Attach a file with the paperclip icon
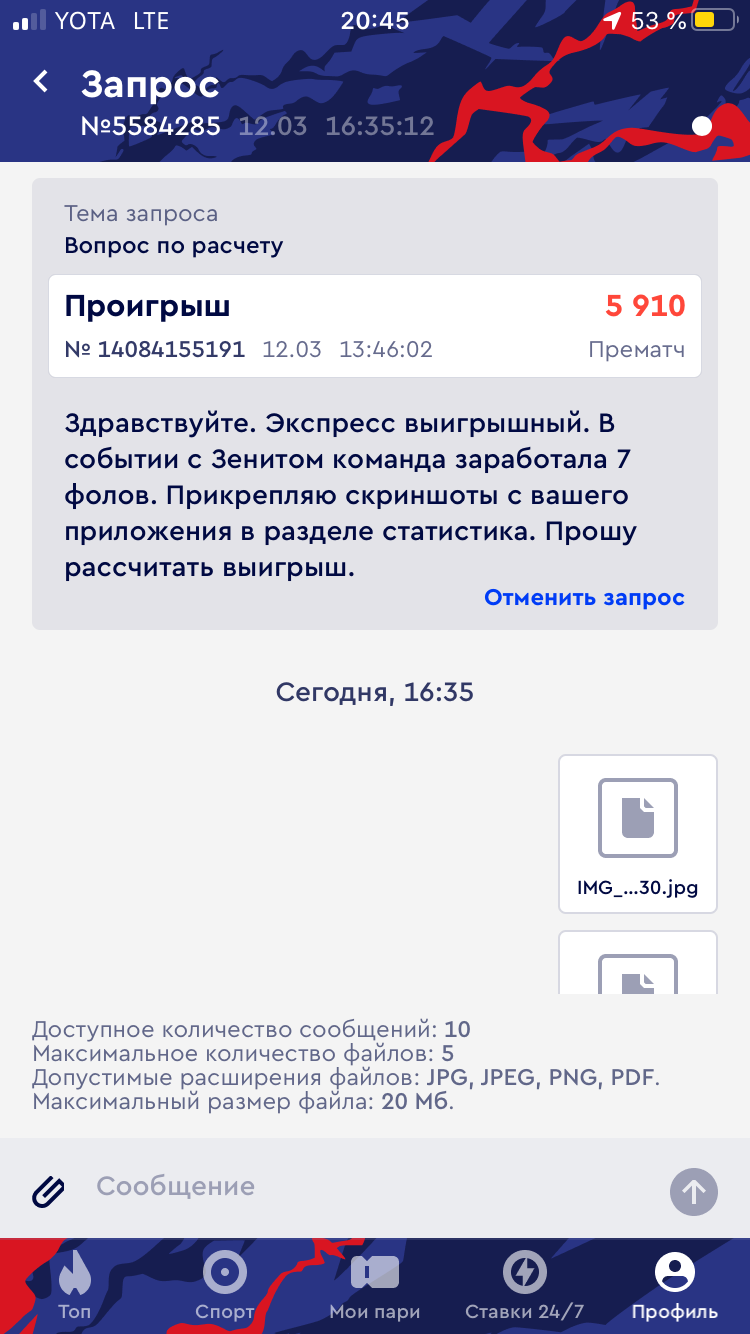Image resolution: width=750 pixels, height=1334 pixels. [48, 1190]
